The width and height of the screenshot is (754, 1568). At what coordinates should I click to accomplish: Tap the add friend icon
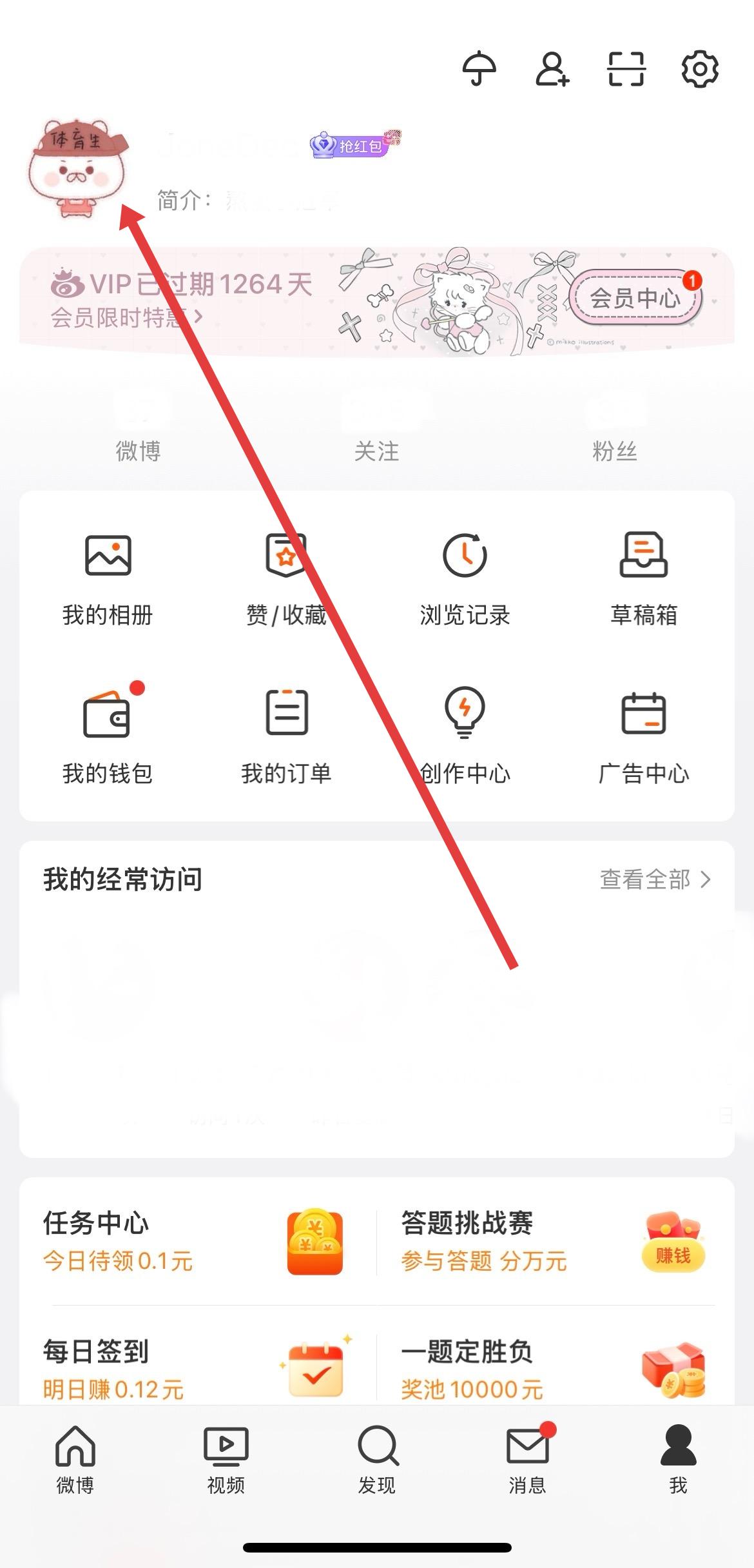pos(552,68)
